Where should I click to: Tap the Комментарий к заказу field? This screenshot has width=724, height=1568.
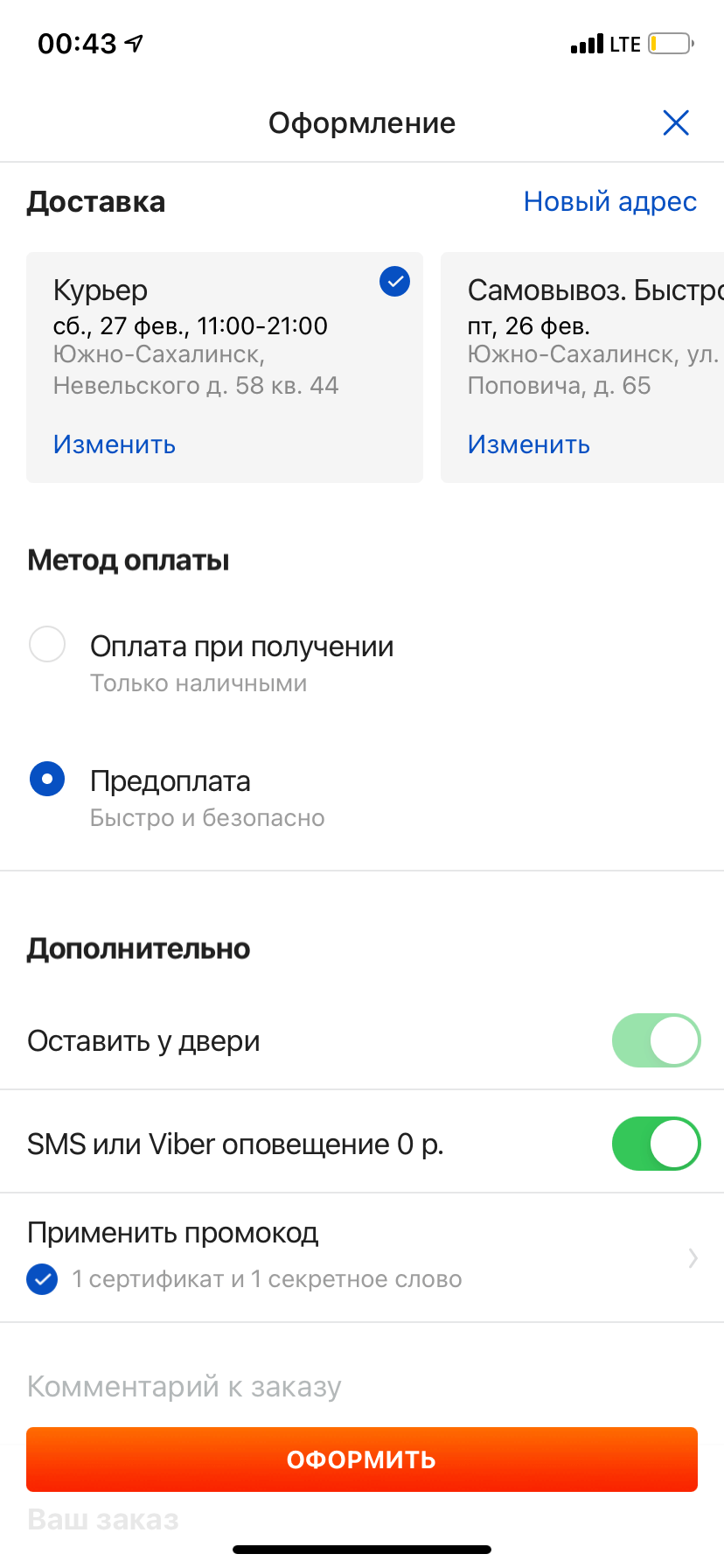362,1386
